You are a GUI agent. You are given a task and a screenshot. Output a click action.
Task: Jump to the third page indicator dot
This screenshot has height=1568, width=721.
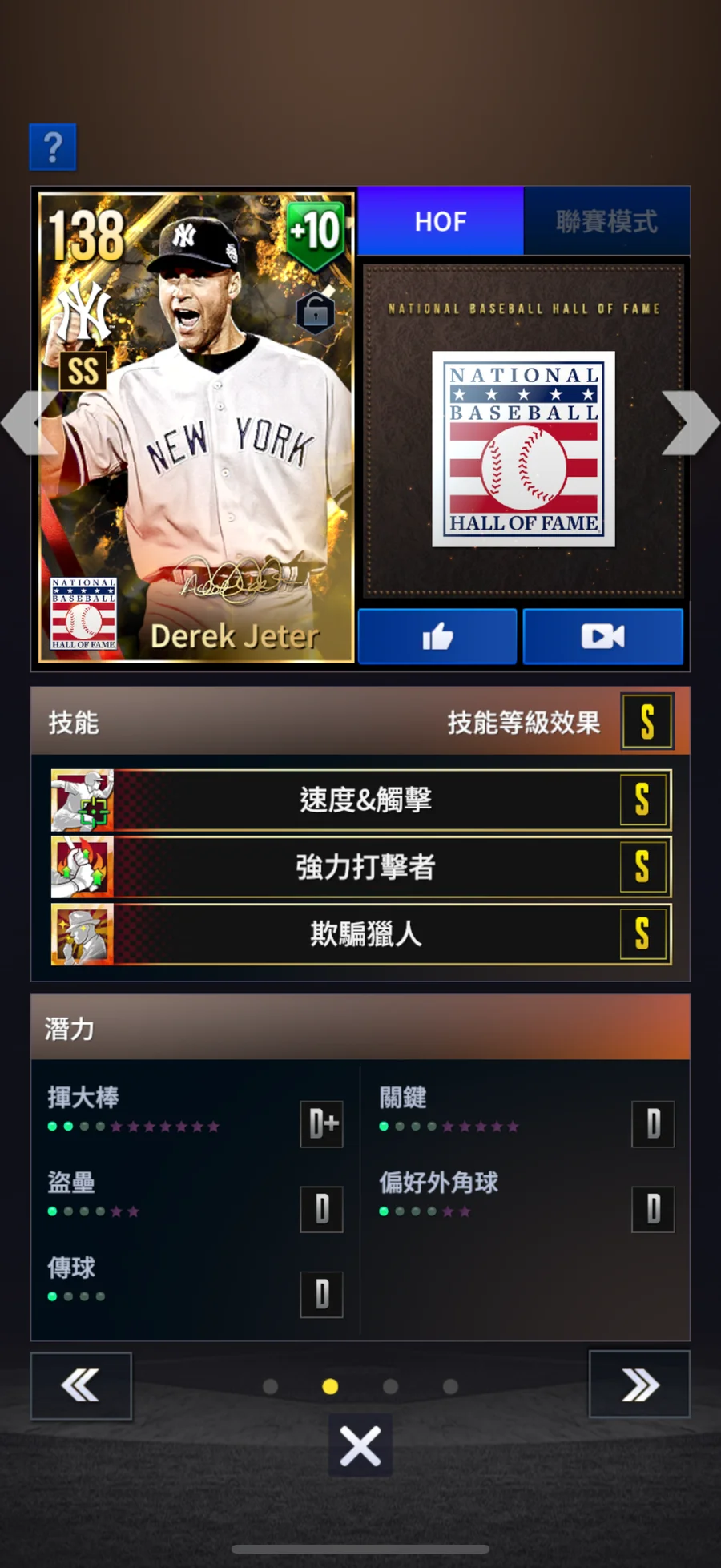coord(390,1386)
